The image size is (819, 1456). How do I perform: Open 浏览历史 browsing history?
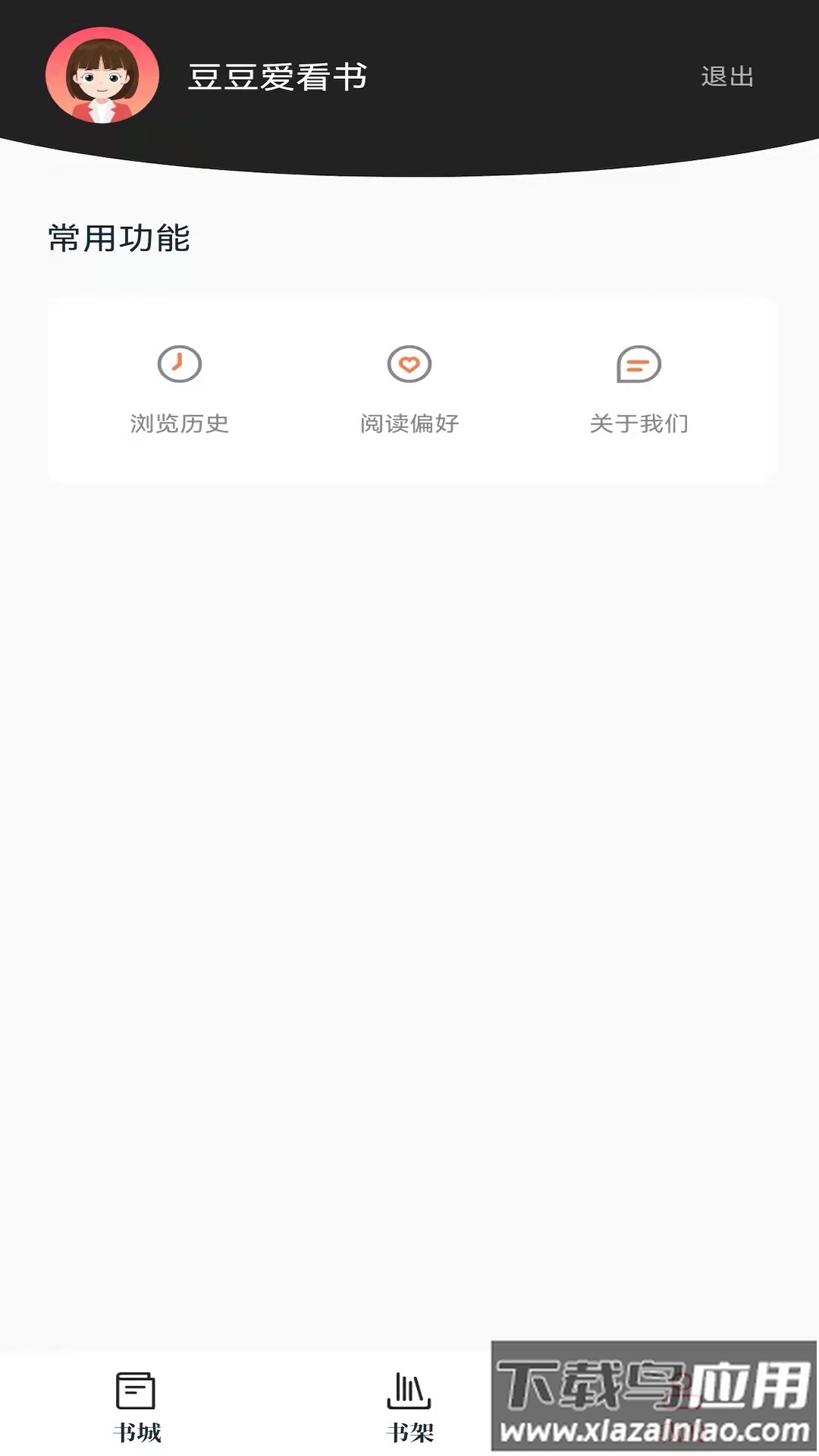coord(179,390)
